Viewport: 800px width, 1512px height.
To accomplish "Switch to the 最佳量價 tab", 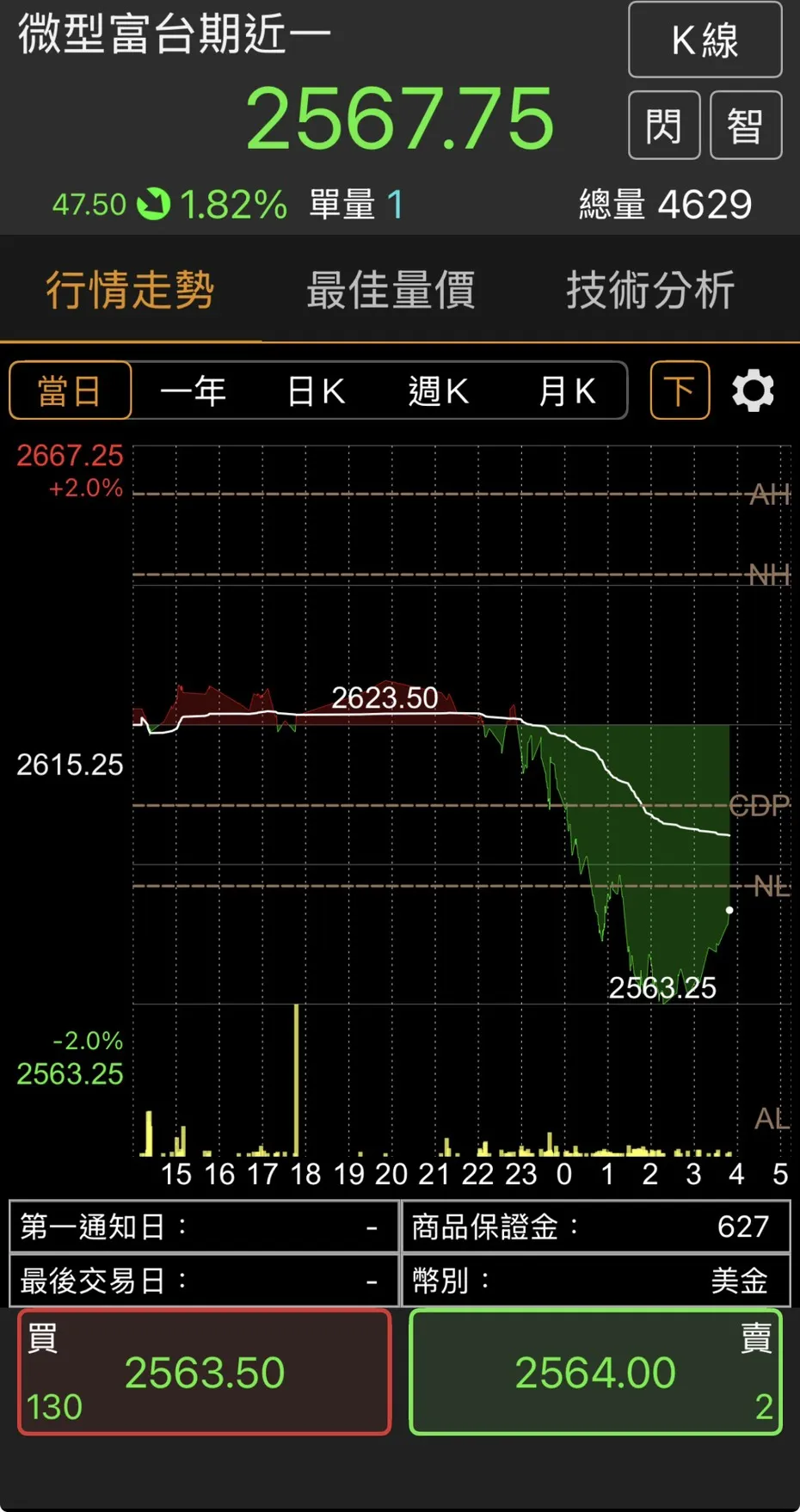I will tap(391, 290).
